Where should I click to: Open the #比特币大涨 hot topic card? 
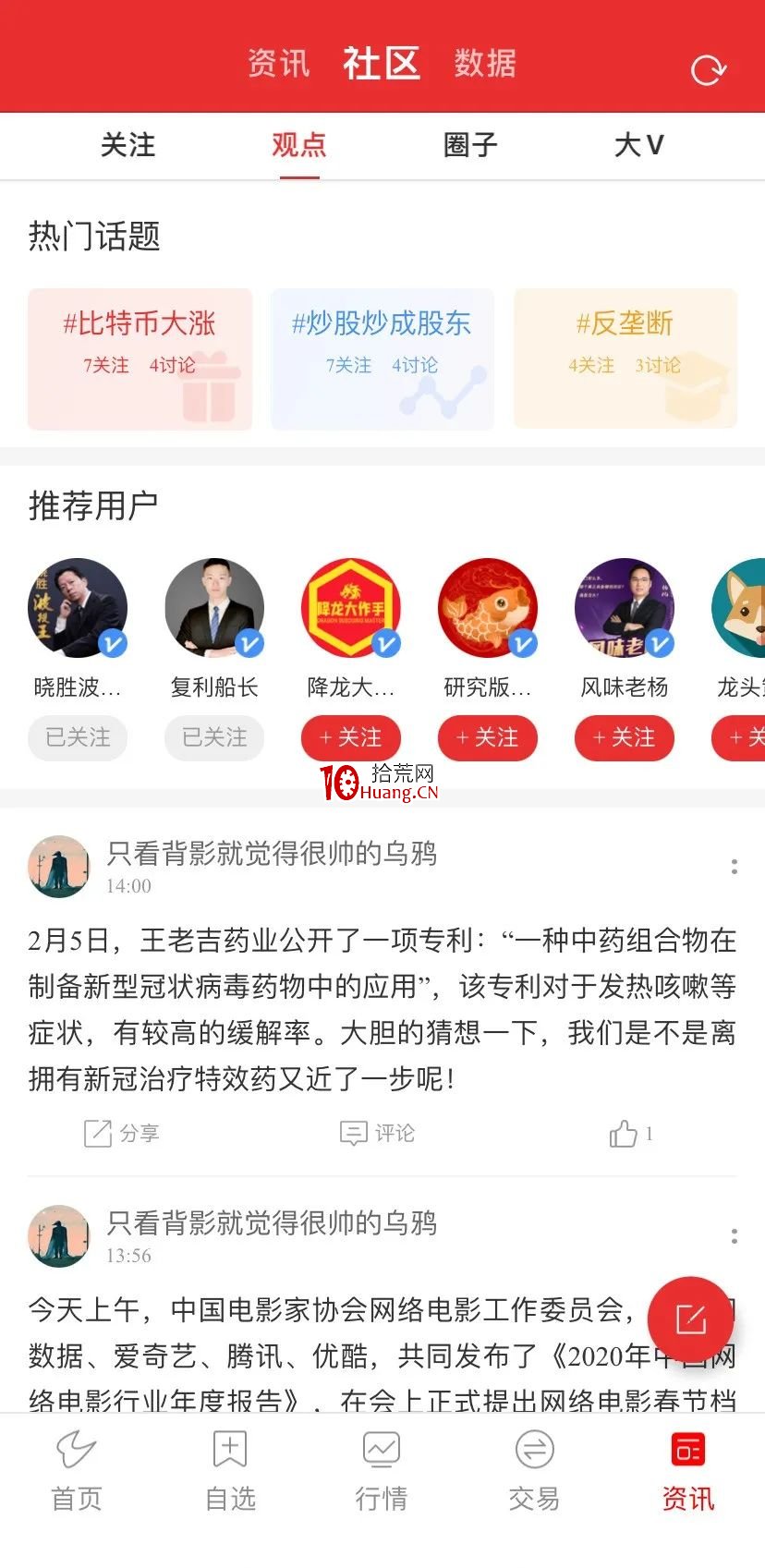[x=140, y=359]
